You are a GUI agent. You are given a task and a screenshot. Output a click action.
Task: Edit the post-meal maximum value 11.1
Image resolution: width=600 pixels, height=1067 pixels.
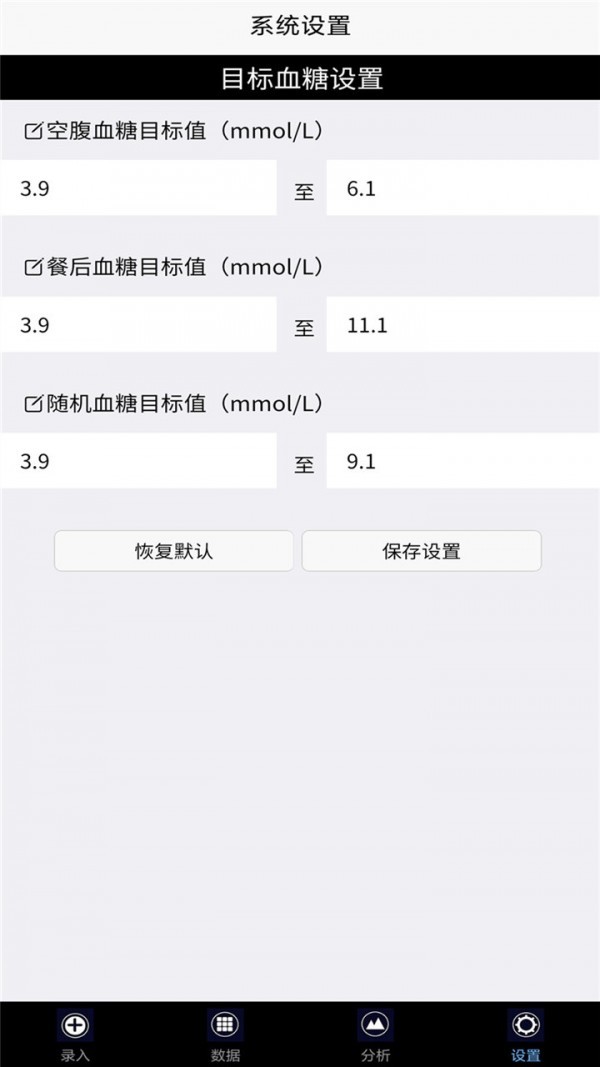(462, 325)
